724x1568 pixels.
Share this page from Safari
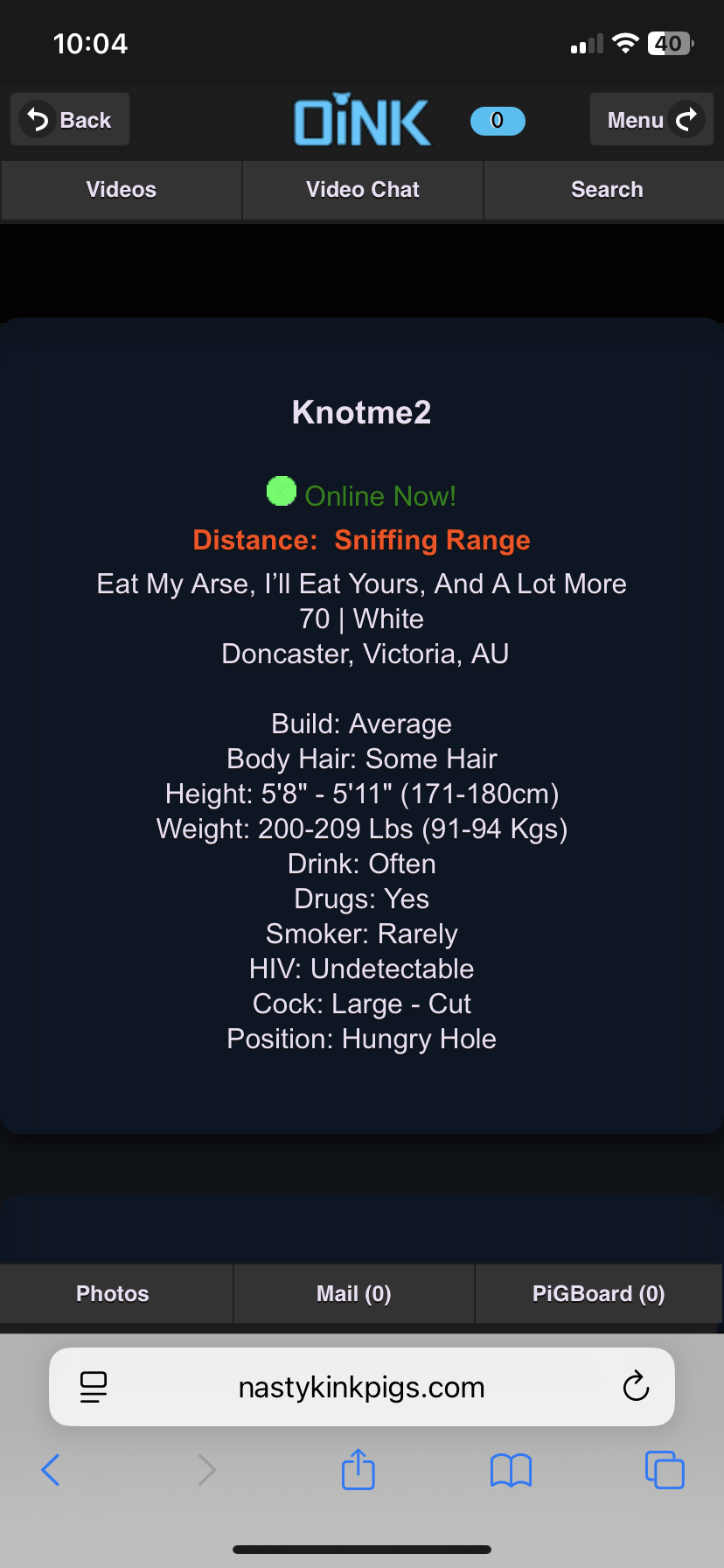point(358,1470)
